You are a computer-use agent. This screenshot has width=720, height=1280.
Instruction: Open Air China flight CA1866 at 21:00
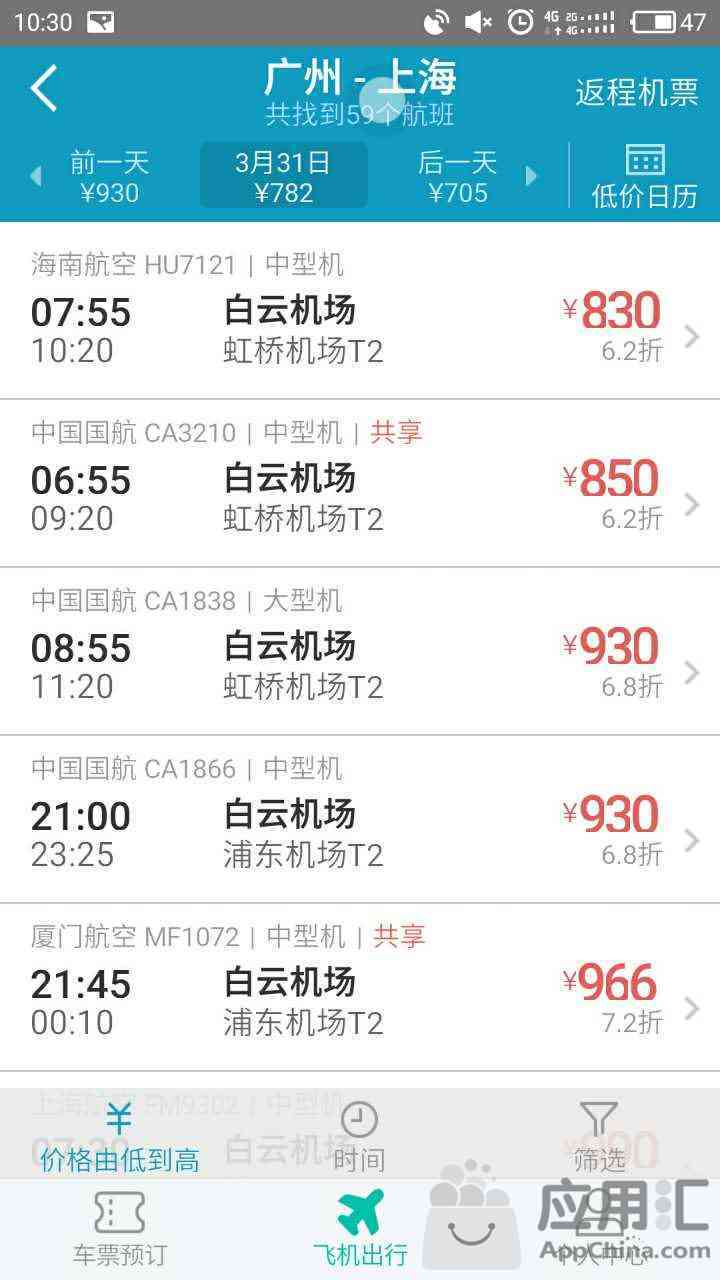point(360,819)
